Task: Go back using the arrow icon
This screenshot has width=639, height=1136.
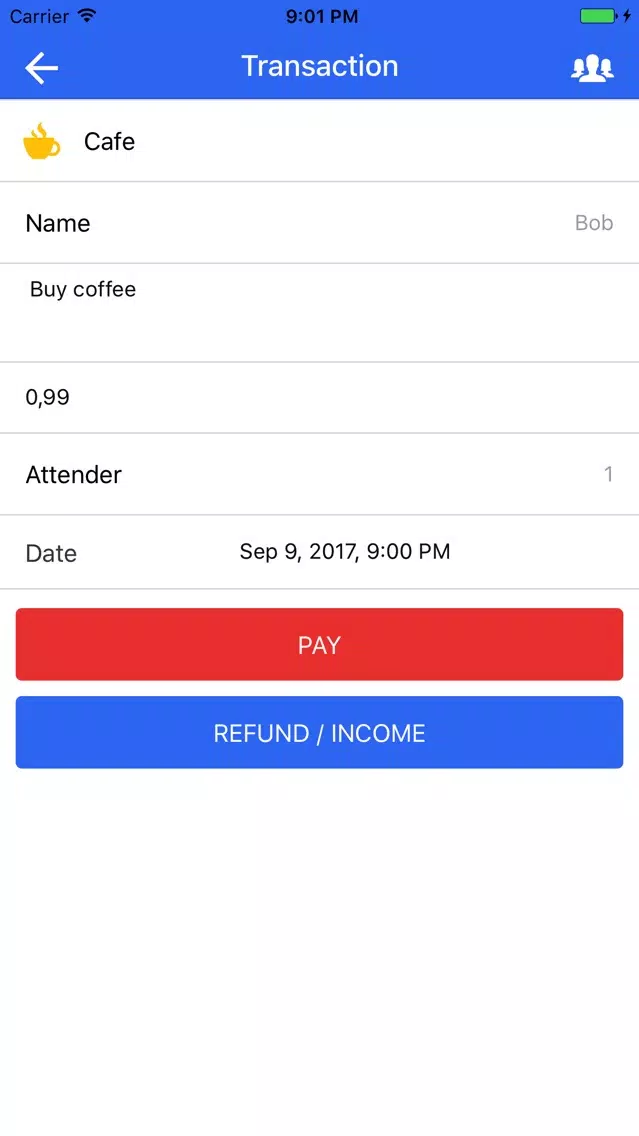Action: click(x=41, y=67)
